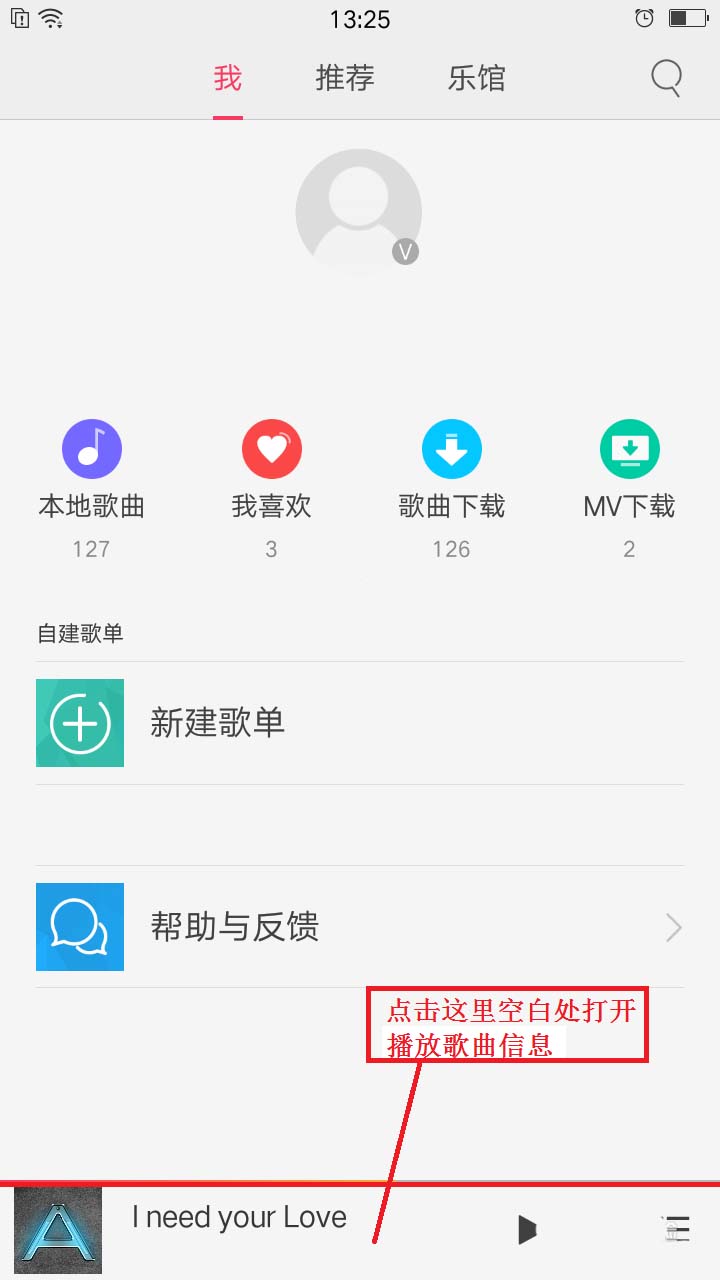This screenshot has height=1280, width=720.
Task: Open the profile avatar
Action: click(358, 212)
